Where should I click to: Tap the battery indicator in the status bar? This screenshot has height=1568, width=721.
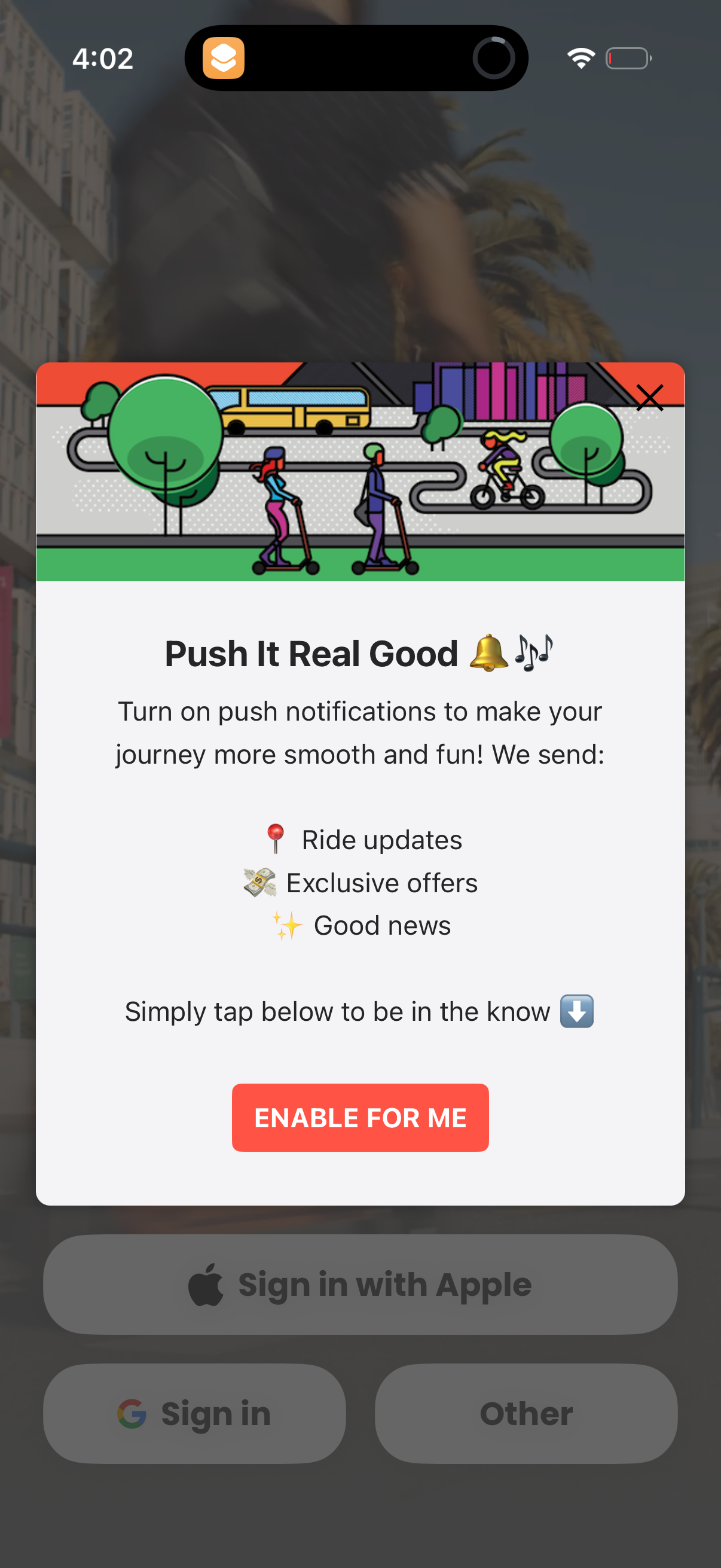(x=628, y=58)
